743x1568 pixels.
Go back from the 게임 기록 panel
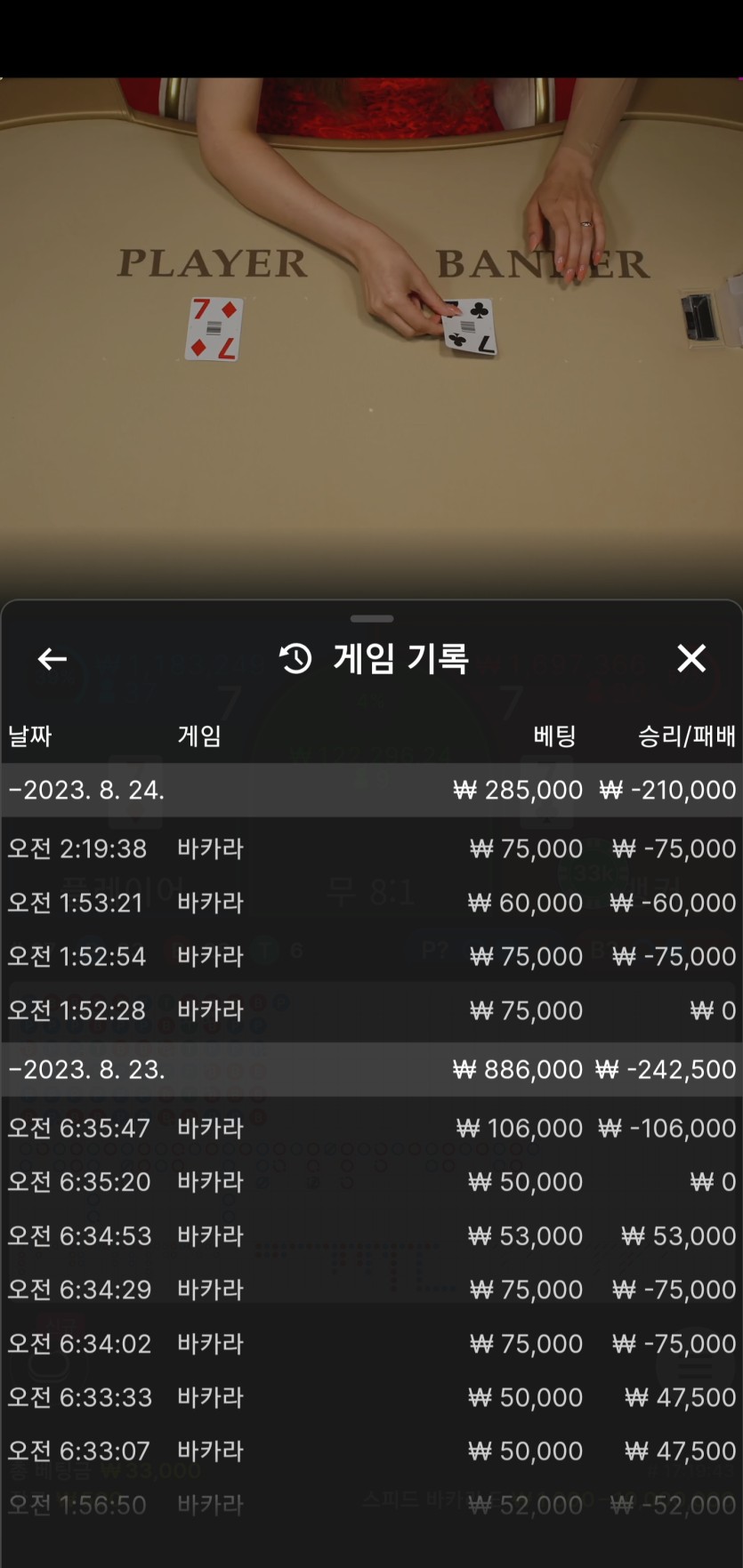[x=52, y=659]
